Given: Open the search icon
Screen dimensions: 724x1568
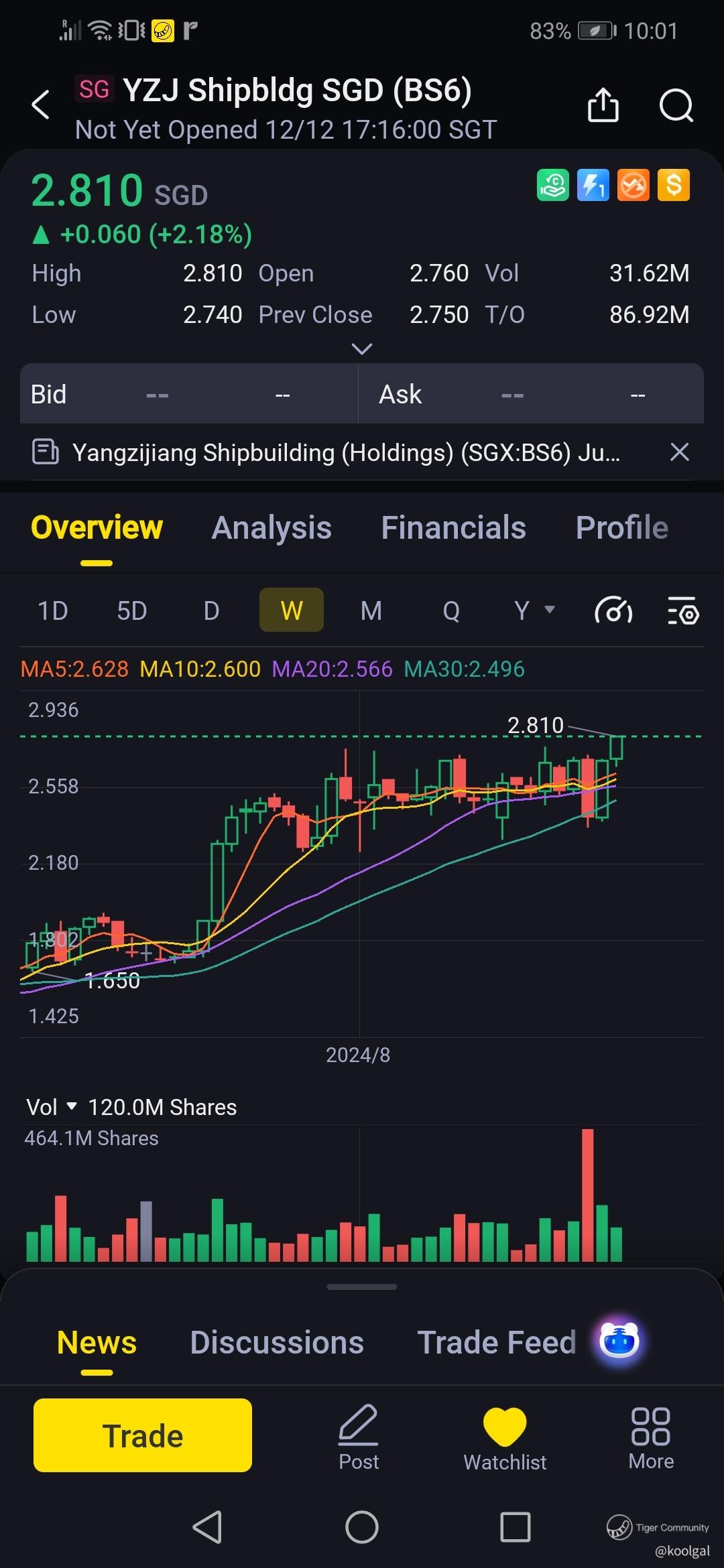Looking at the screenshot, I should [676, 105].
